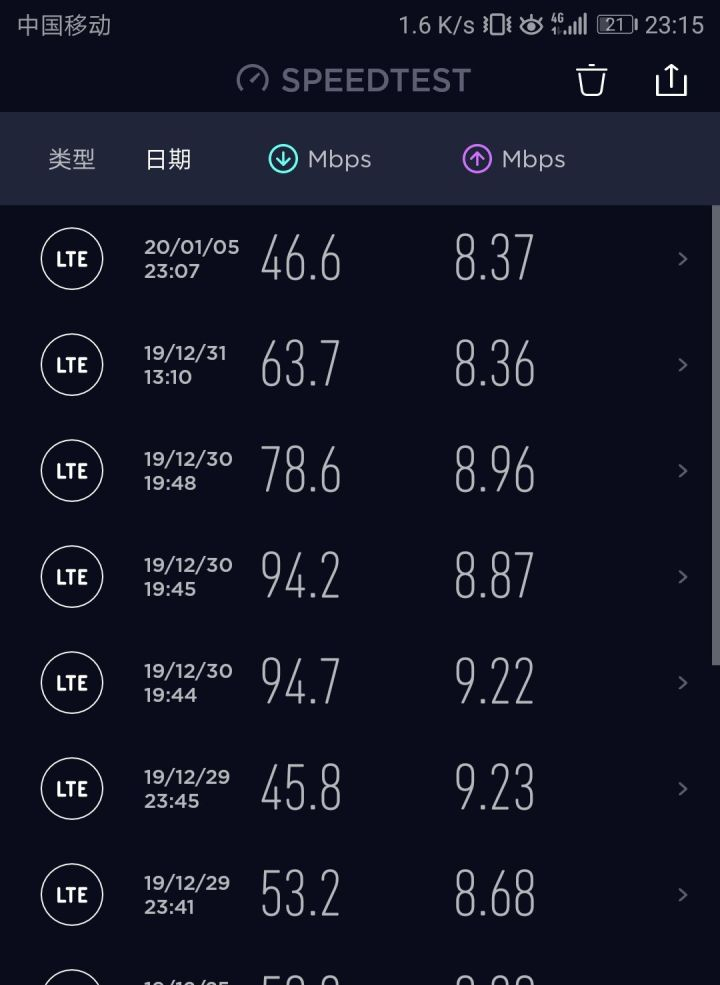Image resolution: width=720 pixels, height=985 pixels.
Task: Tap the 23:15 clock in the status bar
Action: tap(674, 24)
